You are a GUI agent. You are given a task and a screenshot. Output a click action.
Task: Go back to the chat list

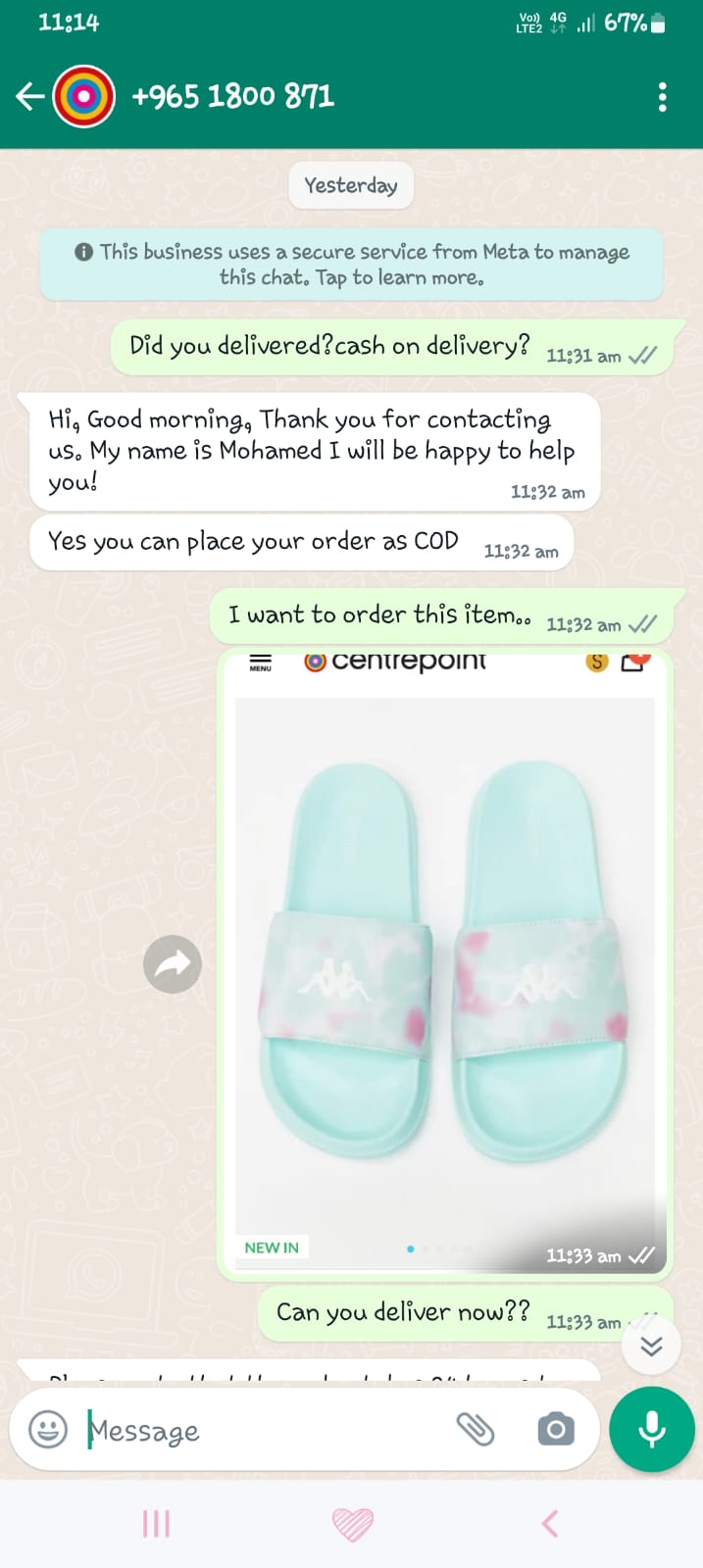point(29,96)
